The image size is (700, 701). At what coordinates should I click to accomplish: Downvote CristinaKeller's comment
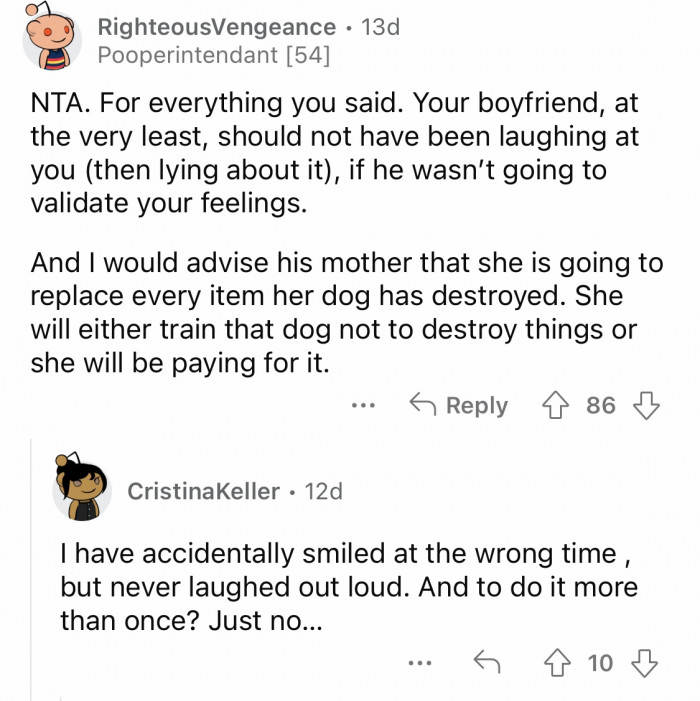click(646, 663)
